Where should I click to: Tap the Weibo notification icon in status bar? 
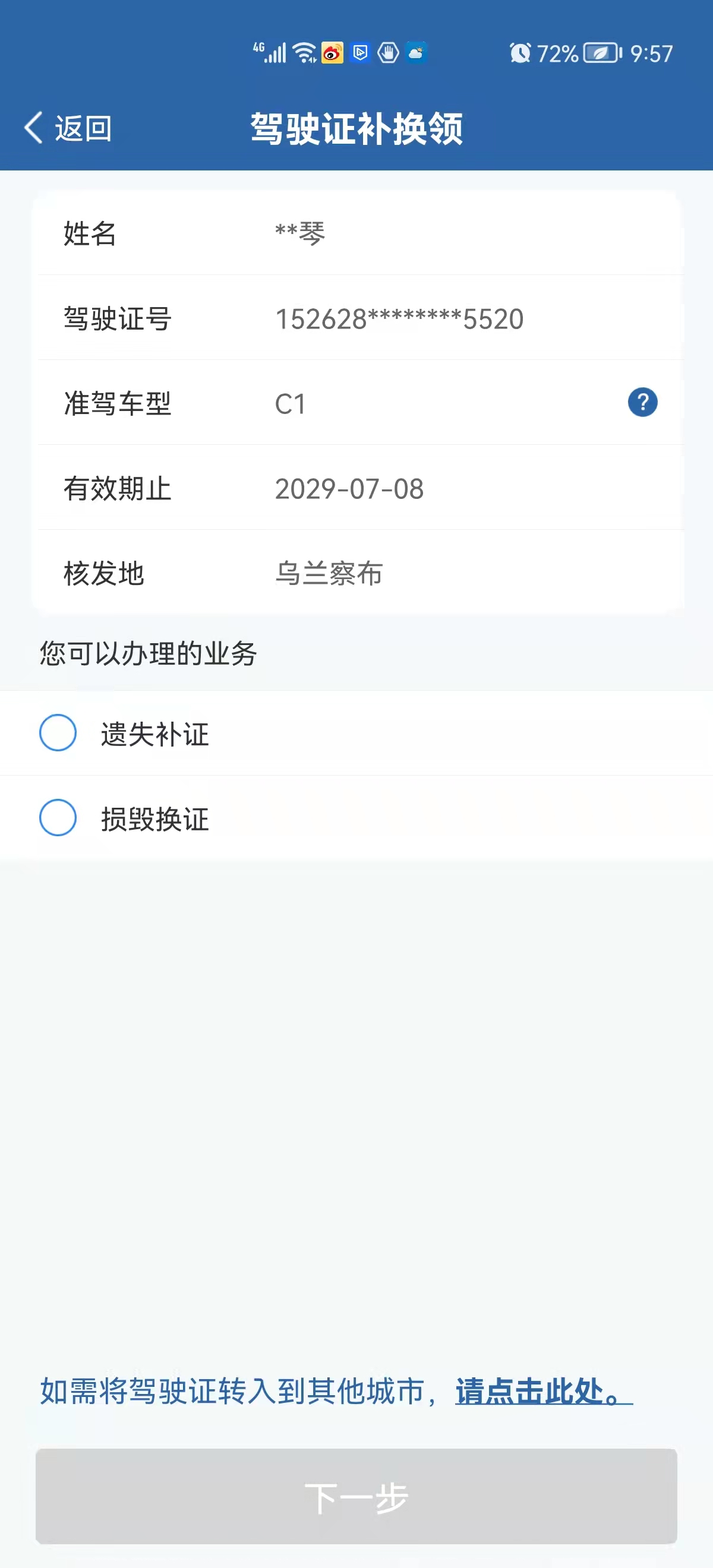pyautogui.click(x=333, y=53)
